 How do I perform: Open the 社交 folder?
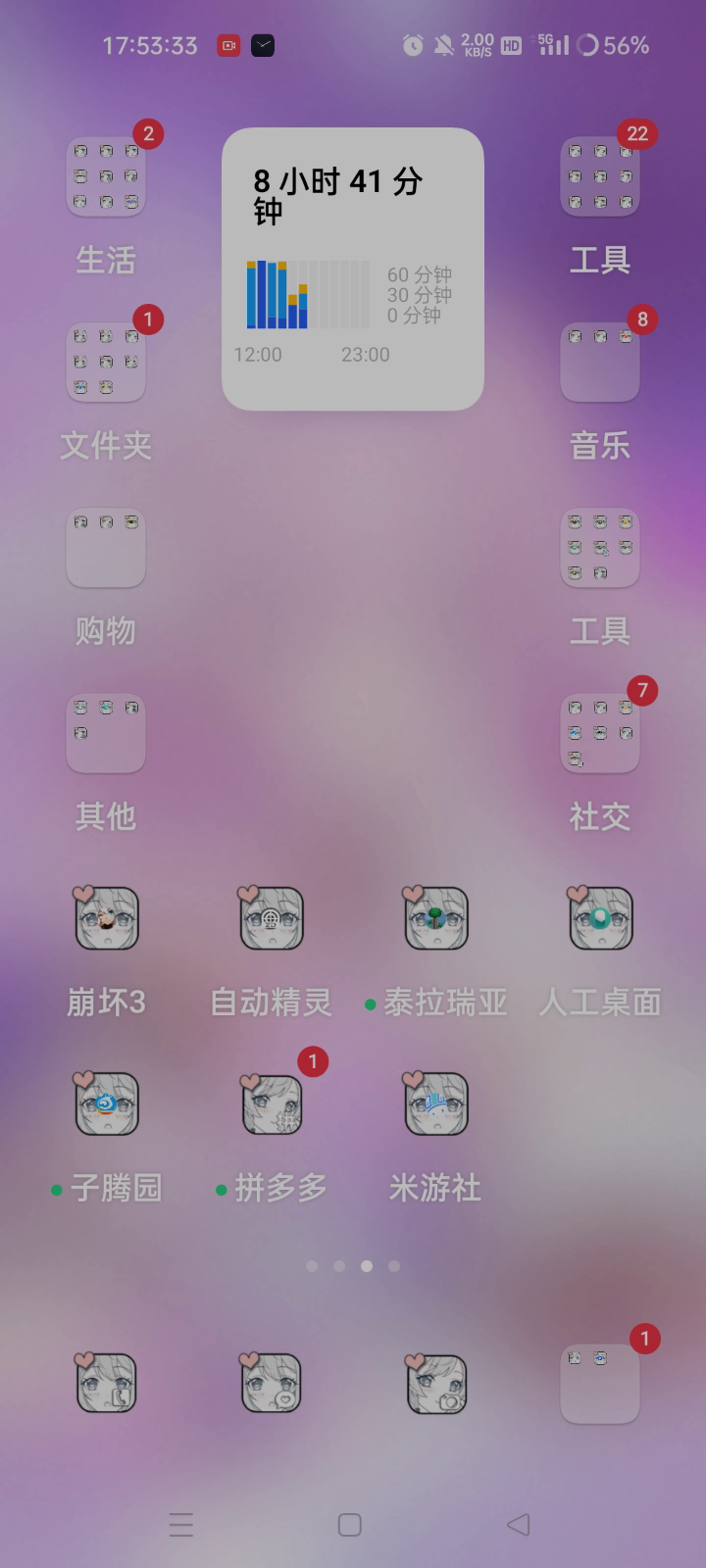(x=600, y=733)
